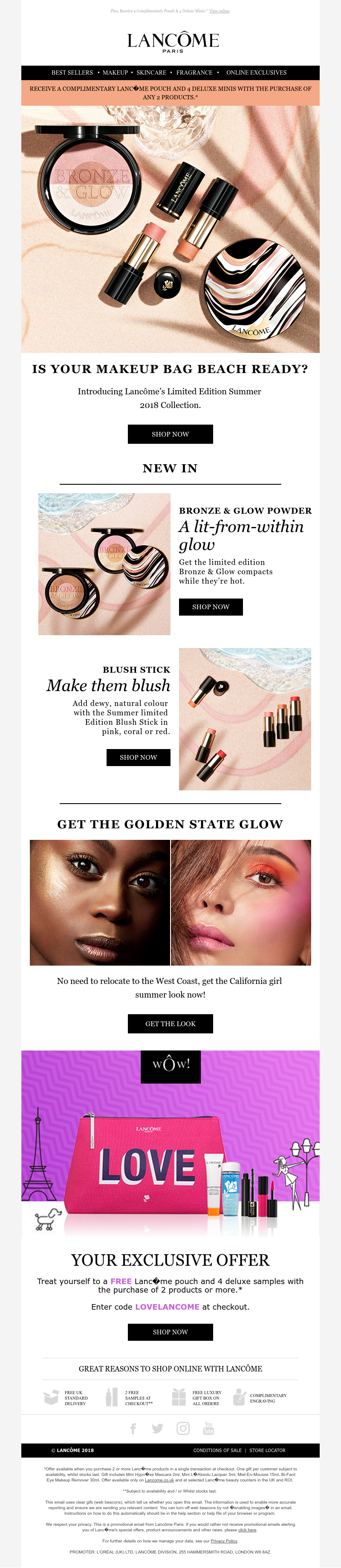Shop the Blush Stick
341x1568 pixels.
pos(138,757)
